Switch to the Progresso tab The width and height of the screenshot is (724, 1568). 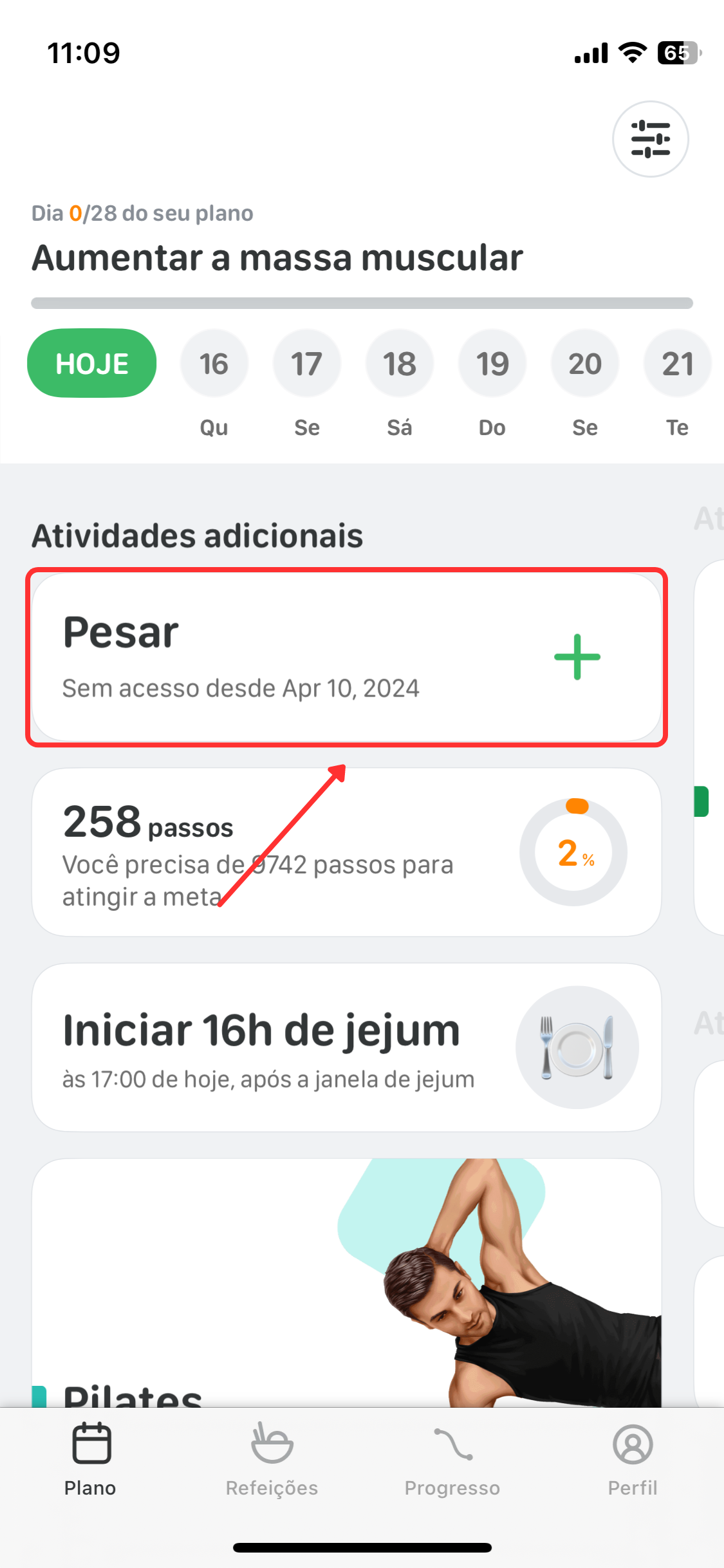452,1460
